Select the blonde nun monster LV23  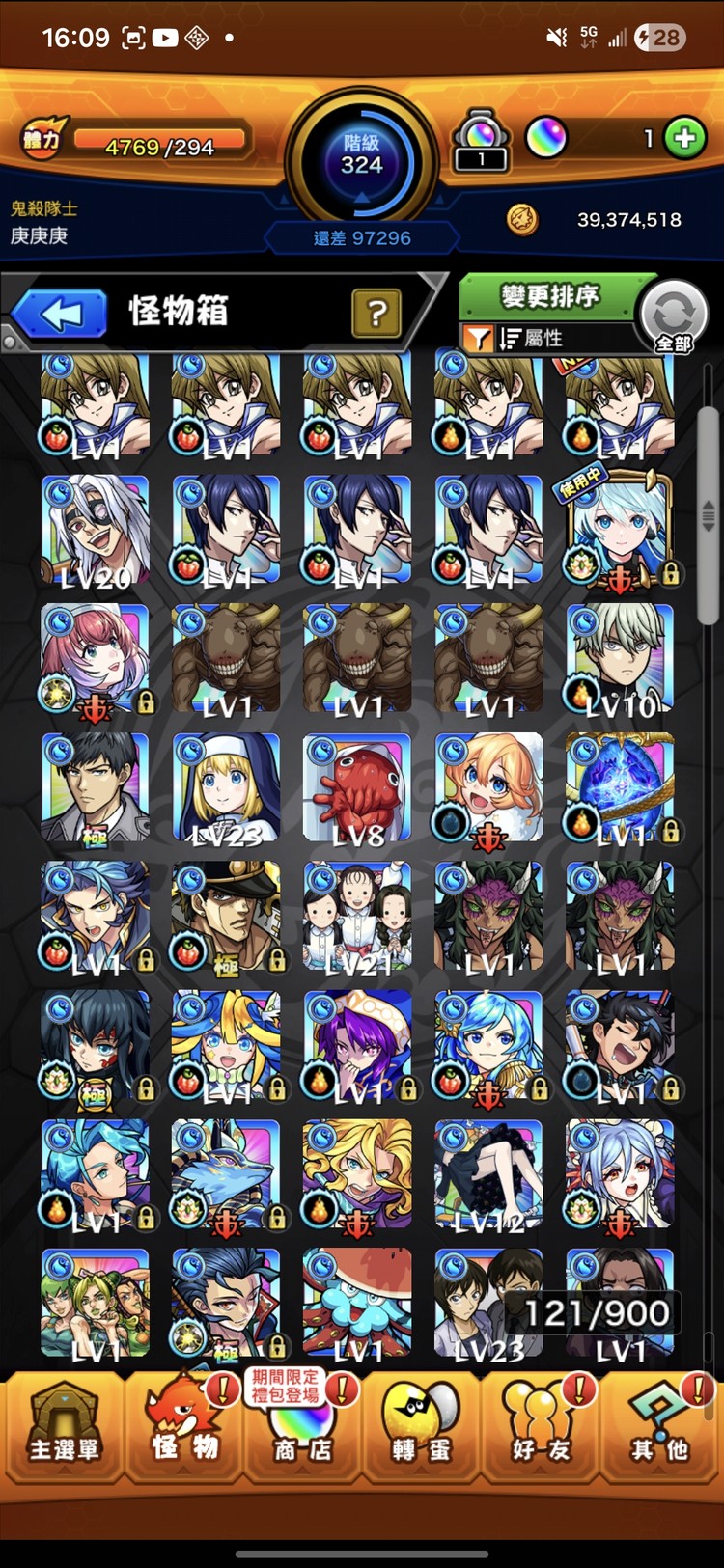click(226, 787)
